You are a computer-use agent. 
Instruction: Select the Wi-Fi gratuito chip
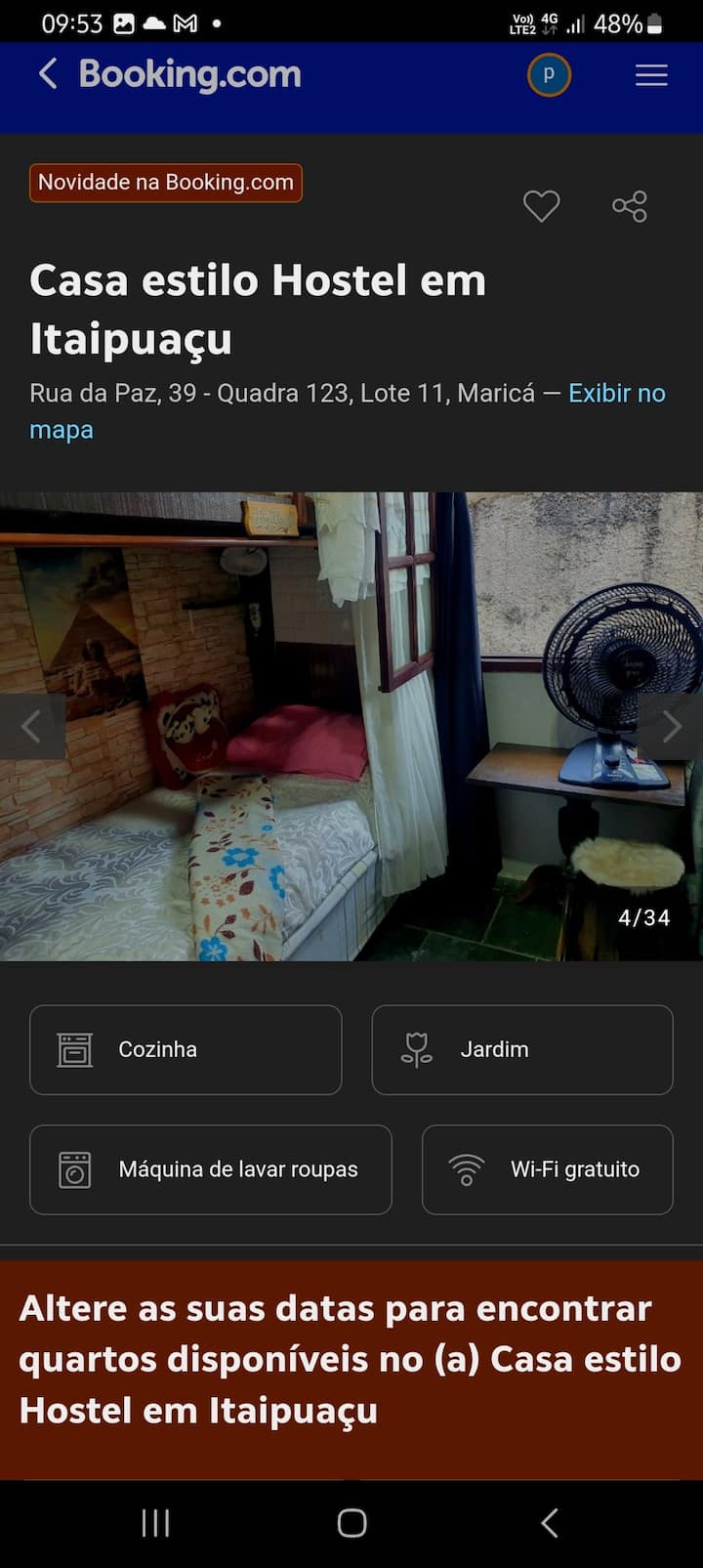547,1169
